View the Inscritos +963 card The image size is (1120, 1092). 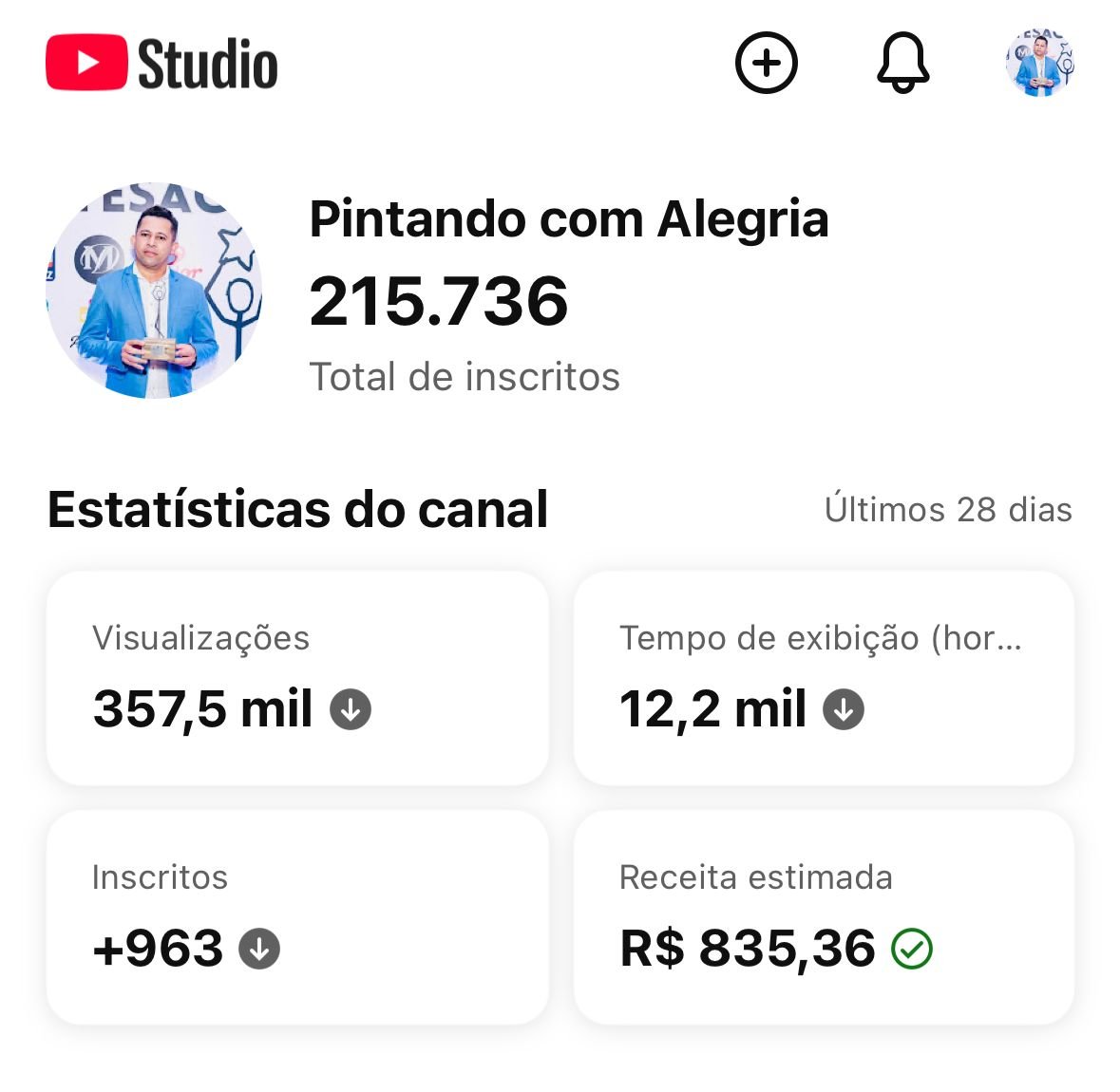tap(297, 917)
